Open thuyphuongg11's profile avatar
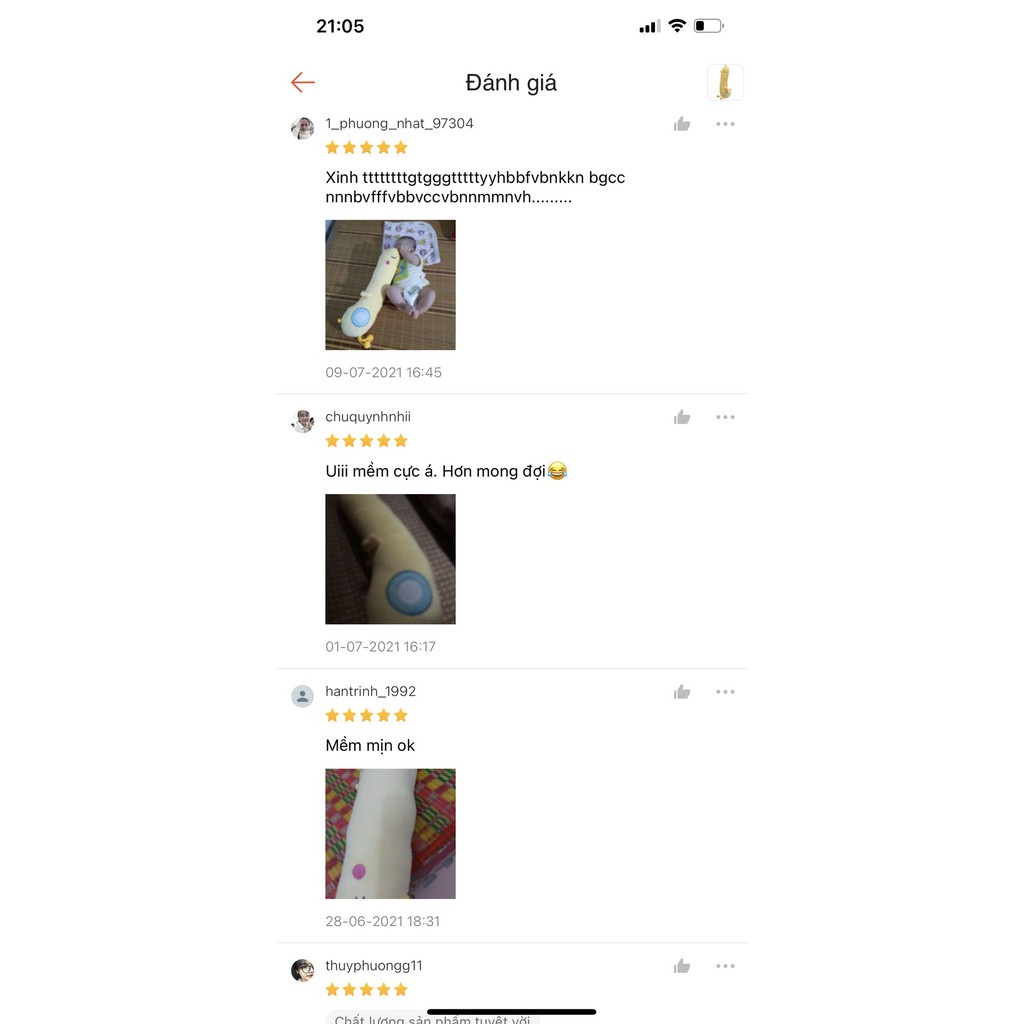Viewport: 1024px width, 1024px height. [x=303, y=970]
